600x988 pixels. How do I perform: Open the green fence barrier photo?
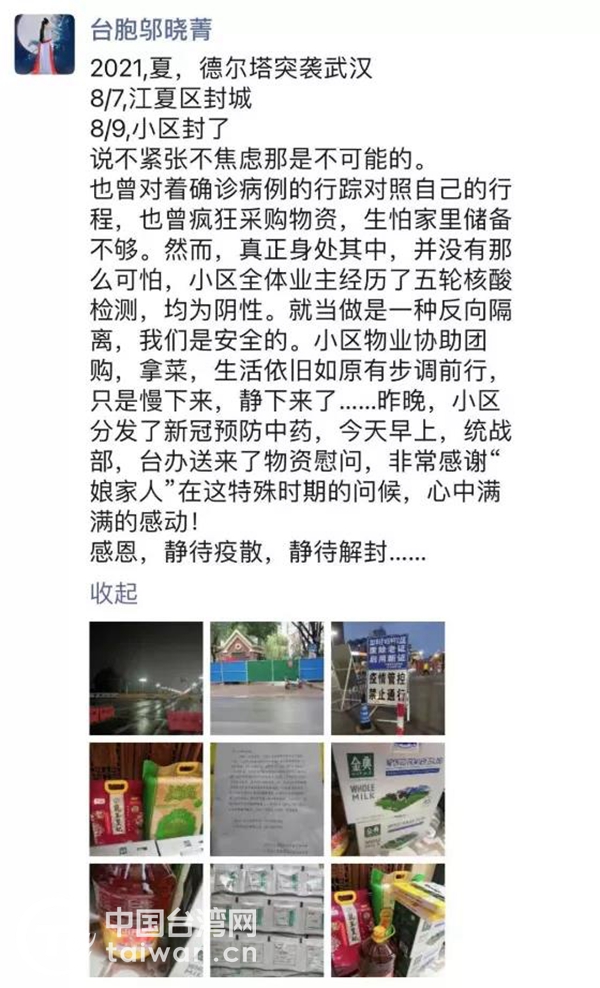[x=266, y=678]
